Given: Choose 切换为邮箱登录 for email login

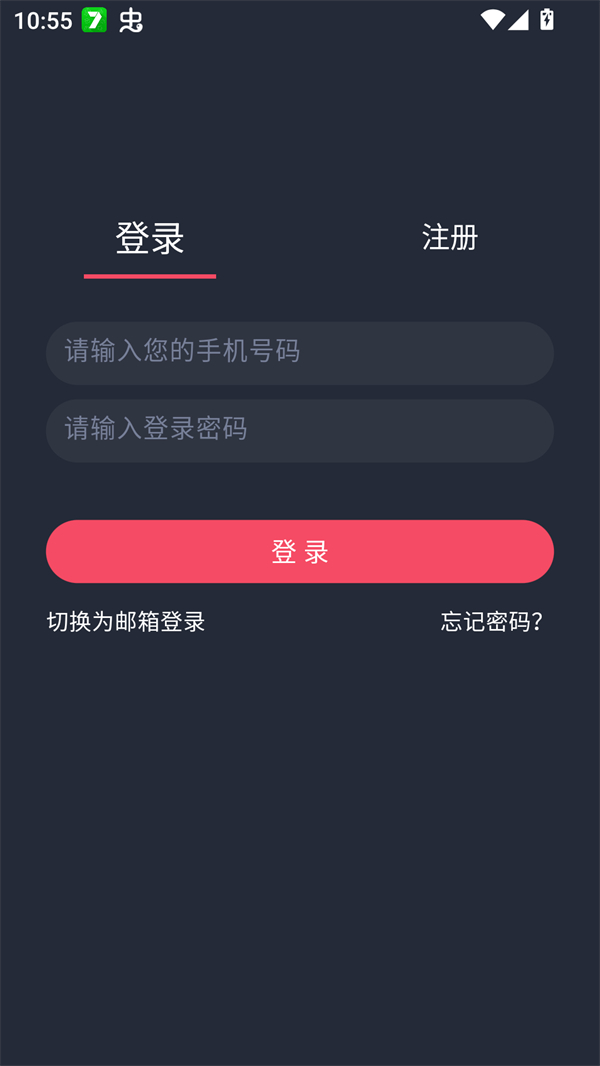Looking at the screenshot, I should pyautogui.click(x=126, y=622).
